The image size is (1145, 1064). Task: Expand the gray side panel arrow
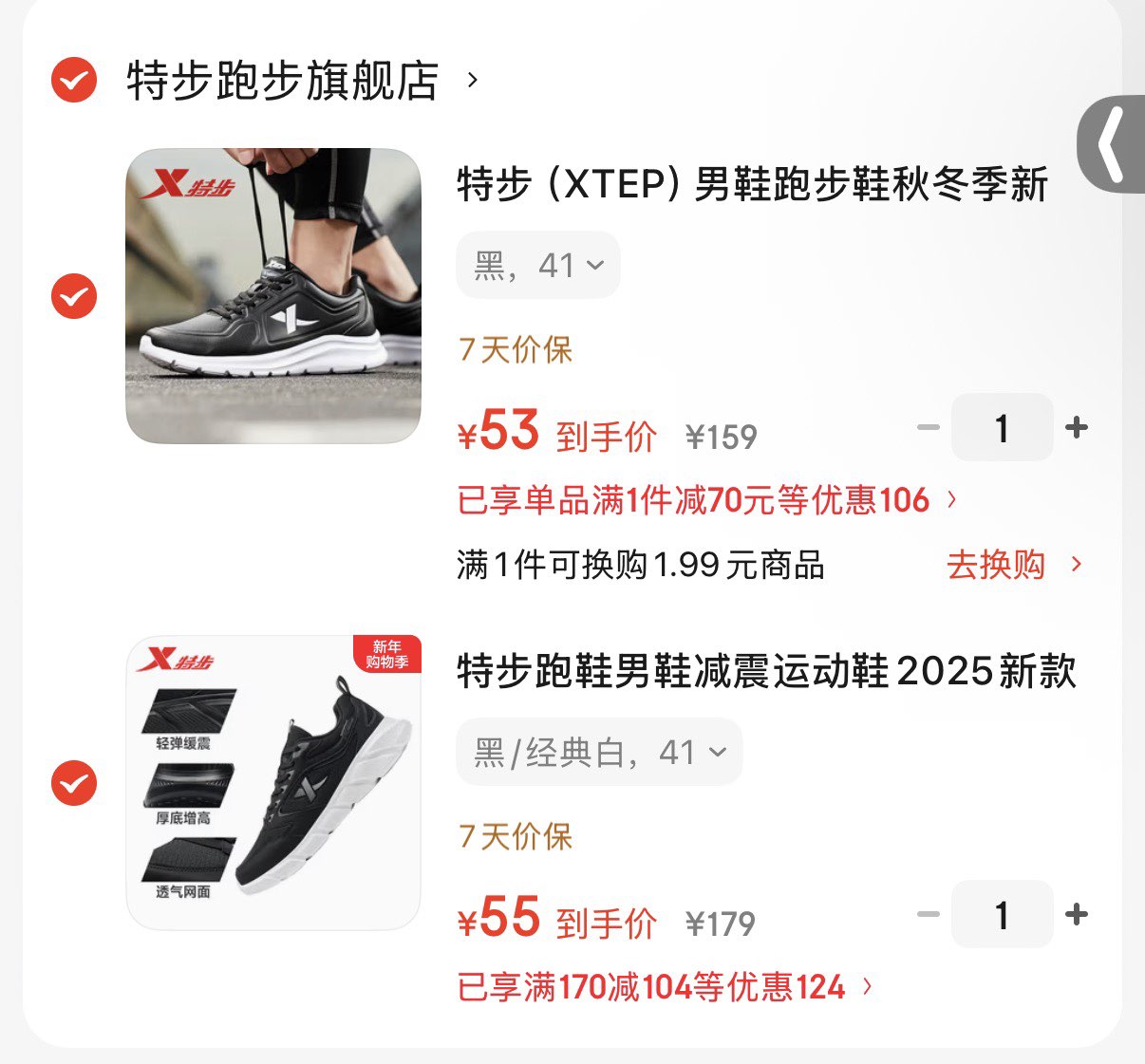coord(1113,144)
